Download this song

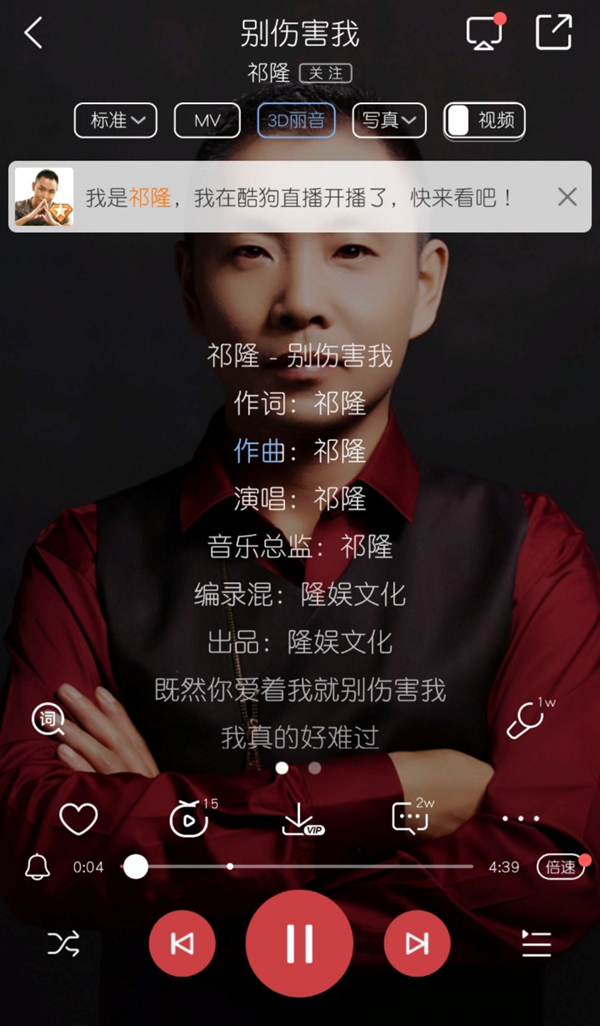pos(299,819)
